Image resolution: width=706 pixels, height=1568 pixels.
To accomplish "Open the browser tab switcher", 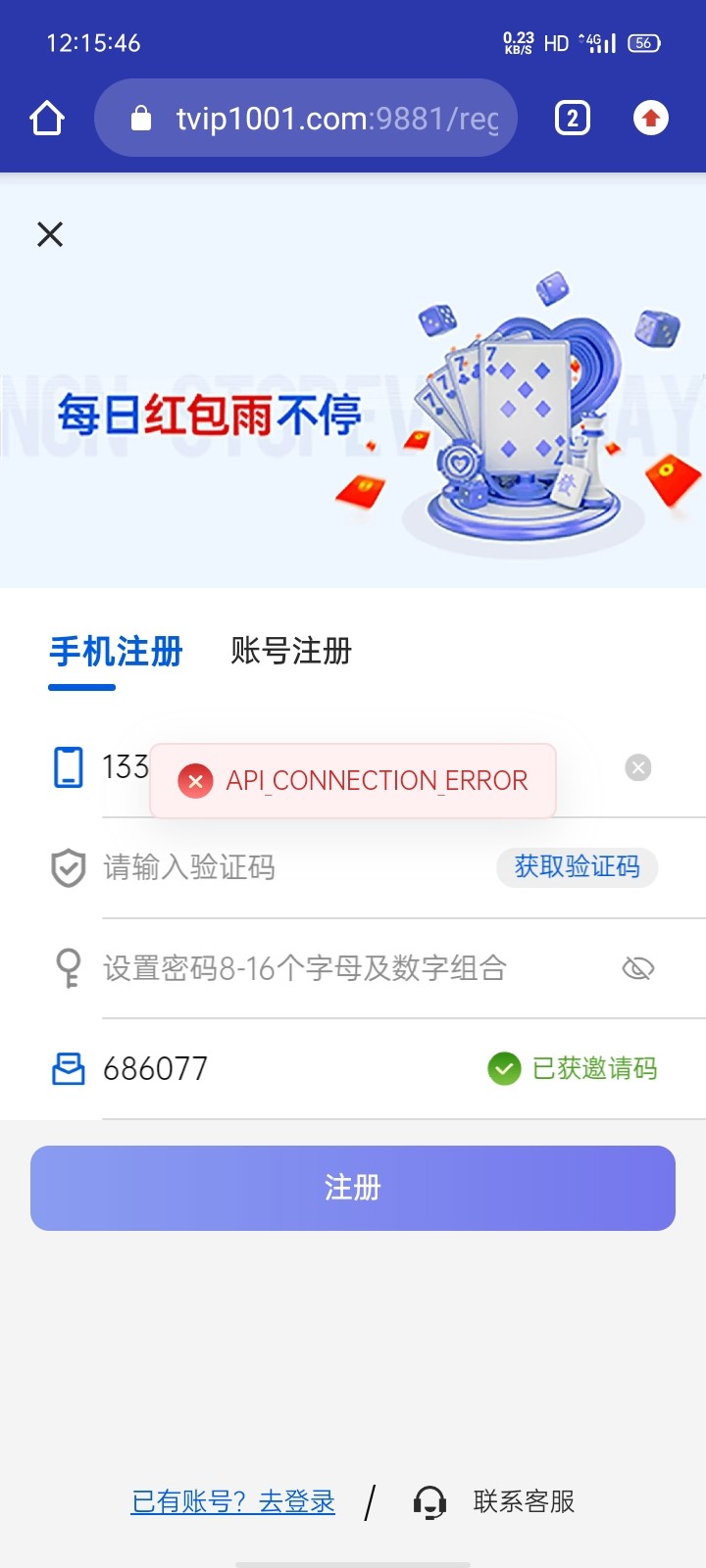I will (573, 119).
